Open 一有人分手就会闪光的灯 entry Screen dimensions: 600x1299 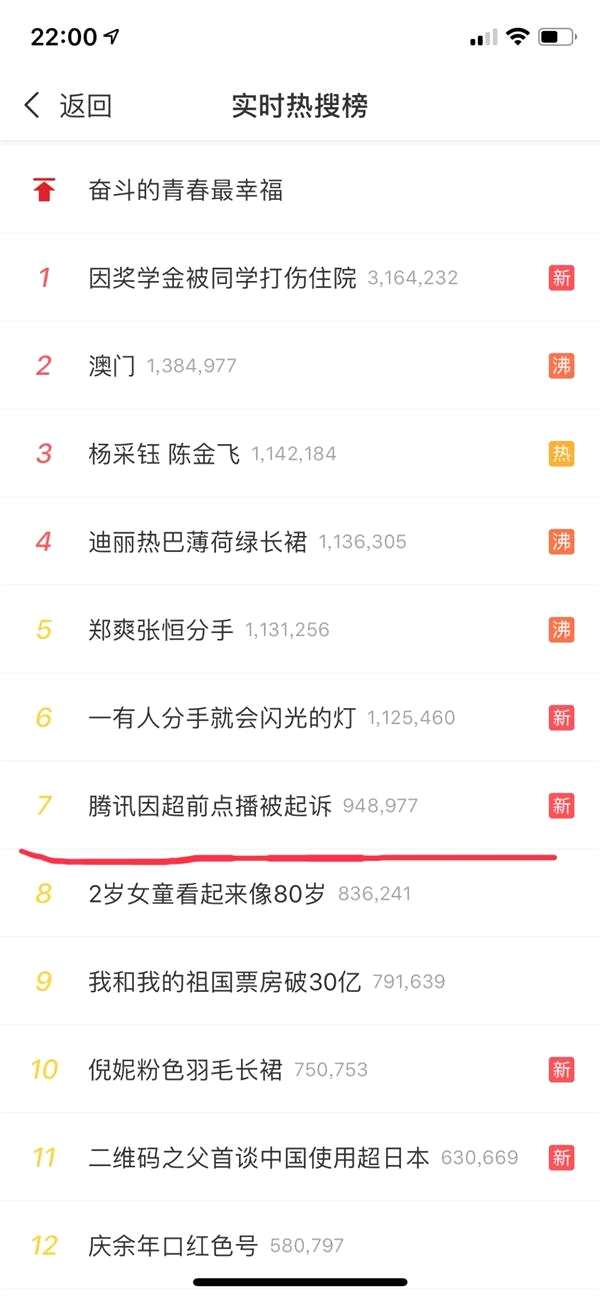(x=222, y=717)
